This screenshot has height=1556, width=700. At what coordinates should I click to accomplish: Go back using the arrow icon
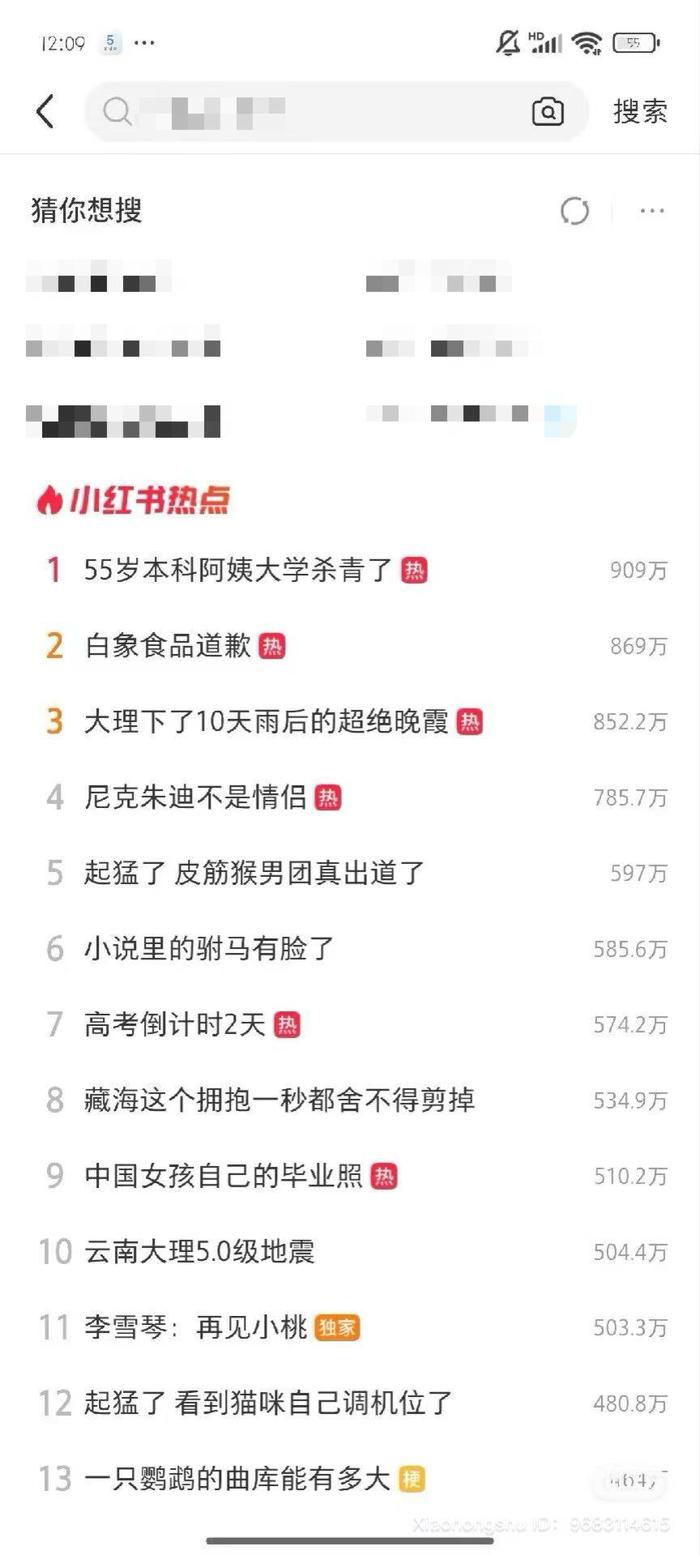coord(45,112)
